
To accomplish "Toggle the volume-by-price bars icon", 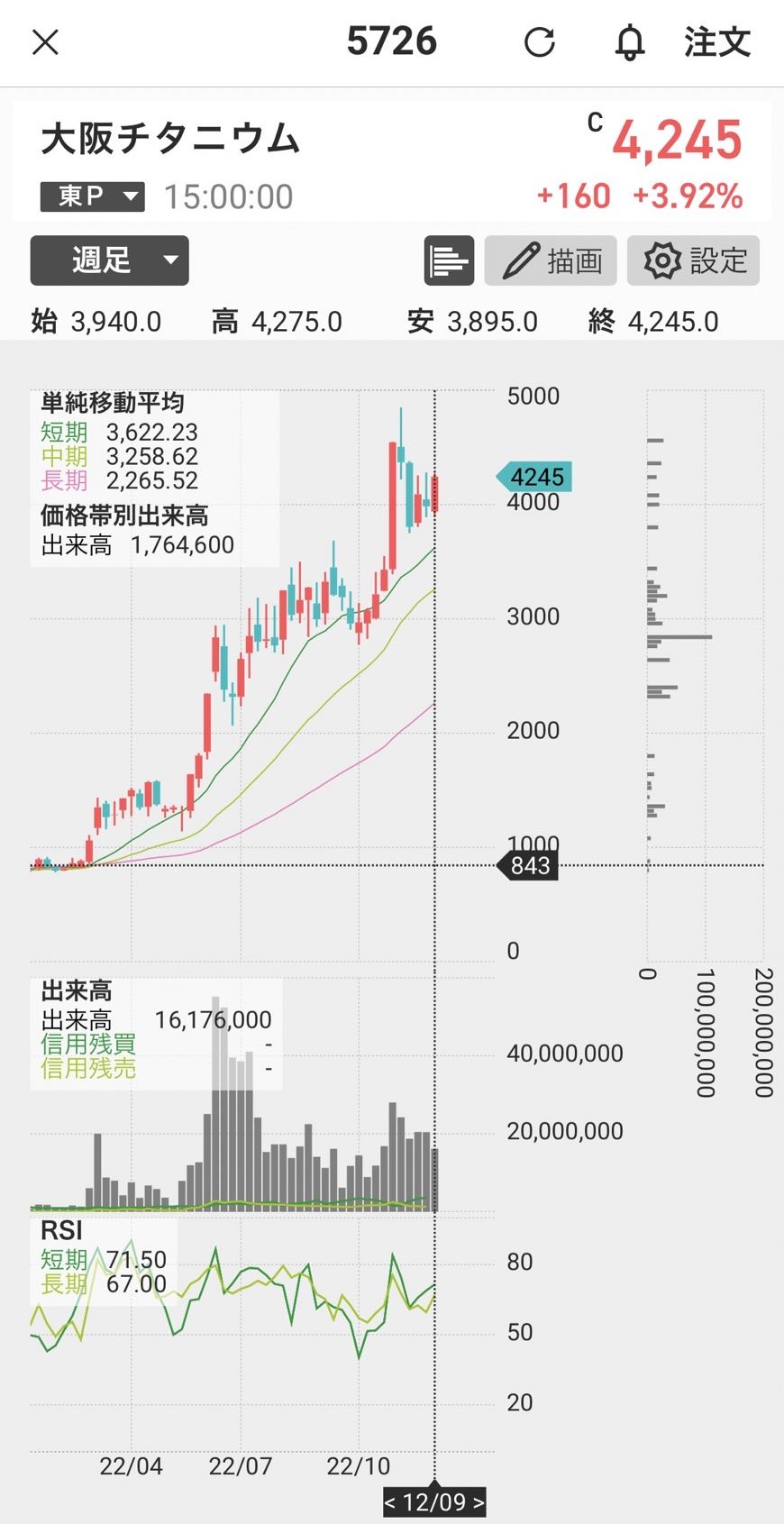I will coord(449,261).
